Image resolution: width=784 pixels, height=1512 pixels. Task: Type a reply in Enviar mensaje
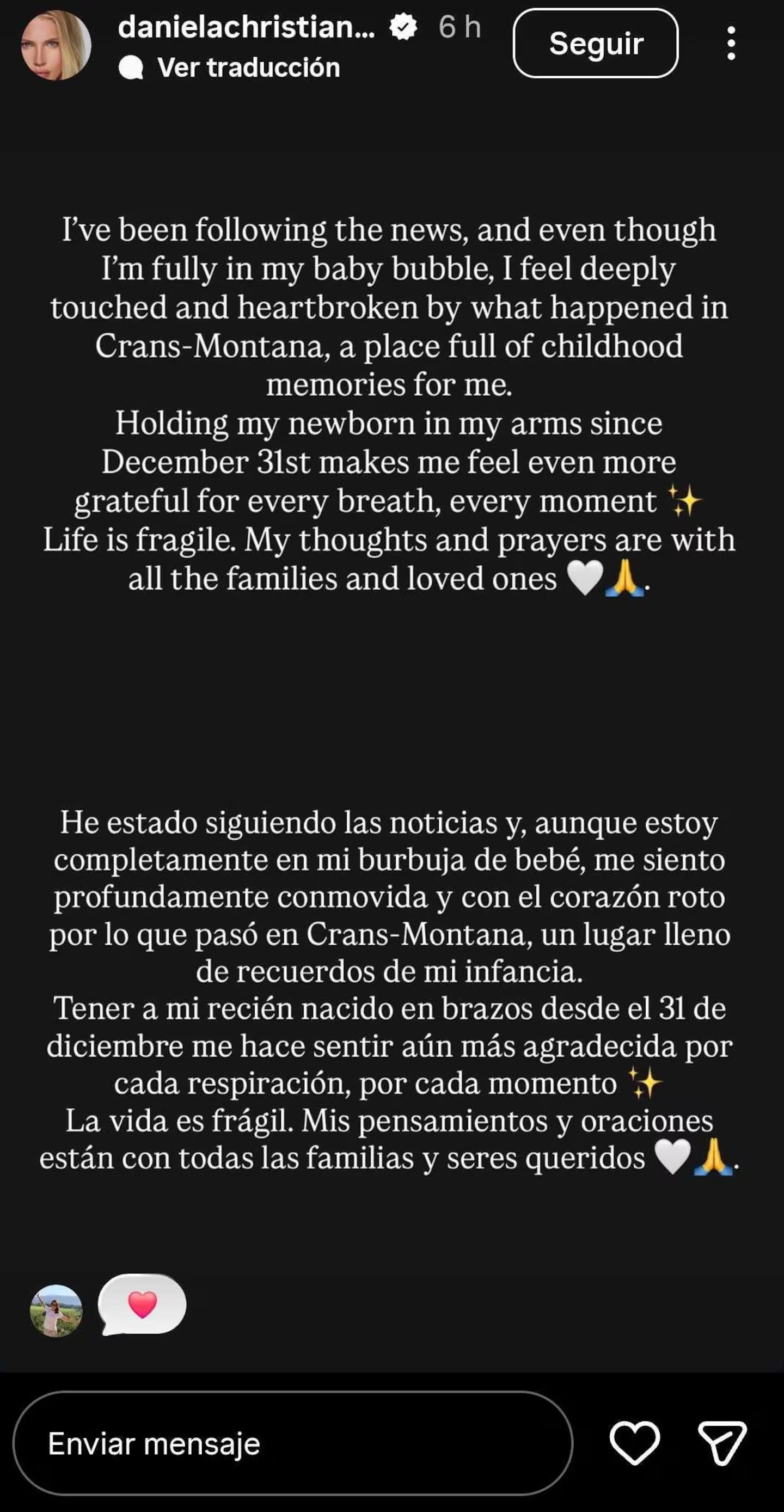coord(292,1443)
